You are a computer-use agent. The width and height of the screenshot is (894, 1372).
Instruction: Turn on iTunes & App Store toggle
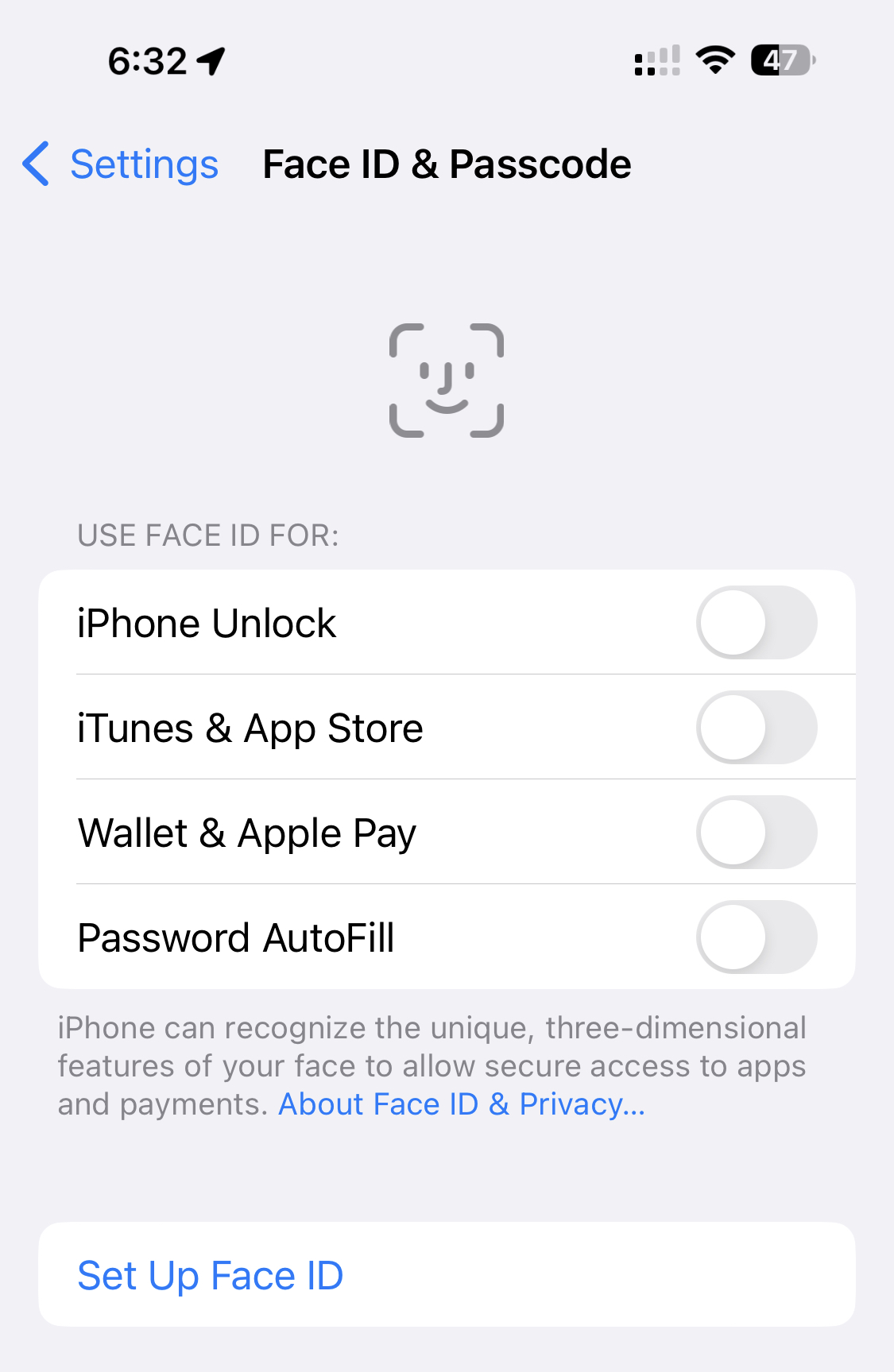(756, 728)
